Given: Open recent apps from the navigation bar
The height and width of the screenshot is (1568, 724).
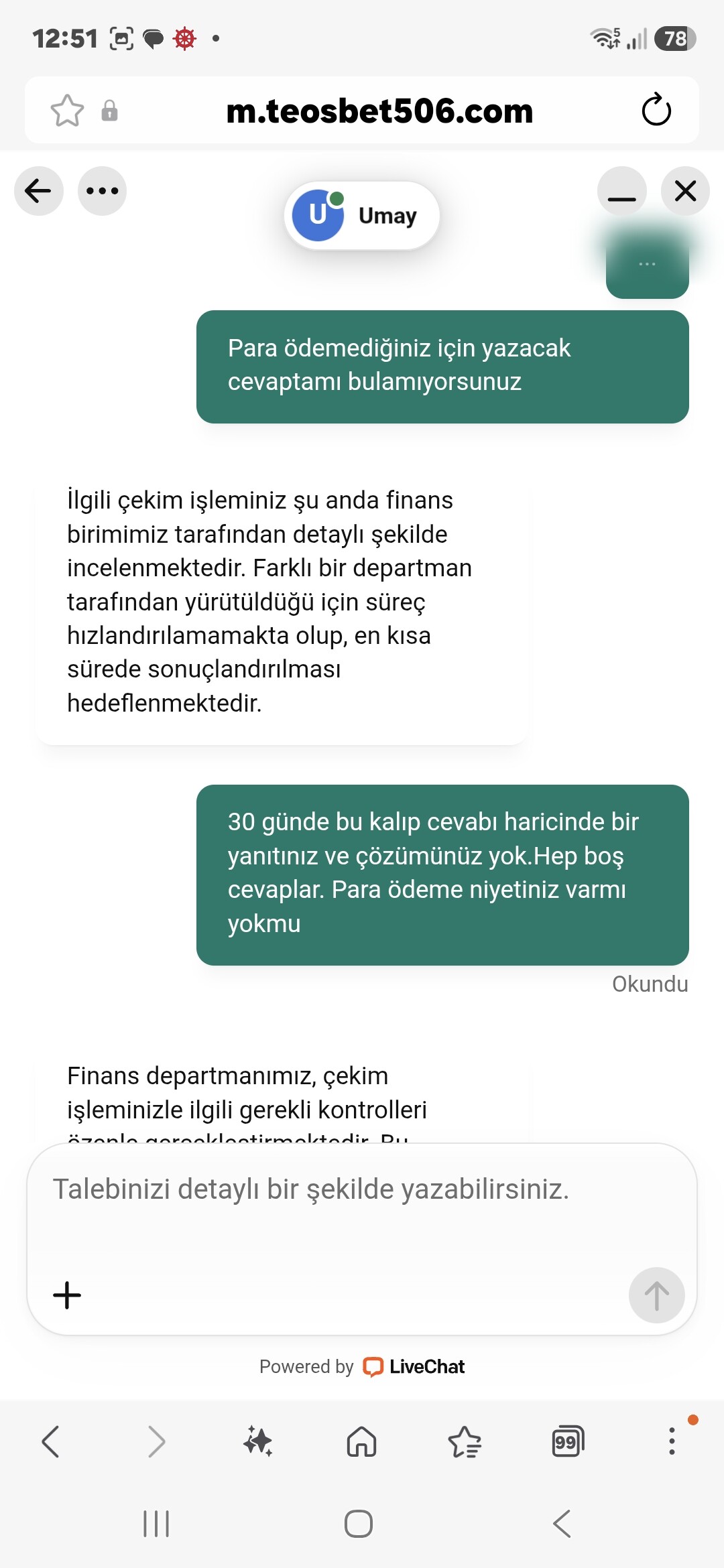Looking at the screenshot, I should click(156, 1524).
